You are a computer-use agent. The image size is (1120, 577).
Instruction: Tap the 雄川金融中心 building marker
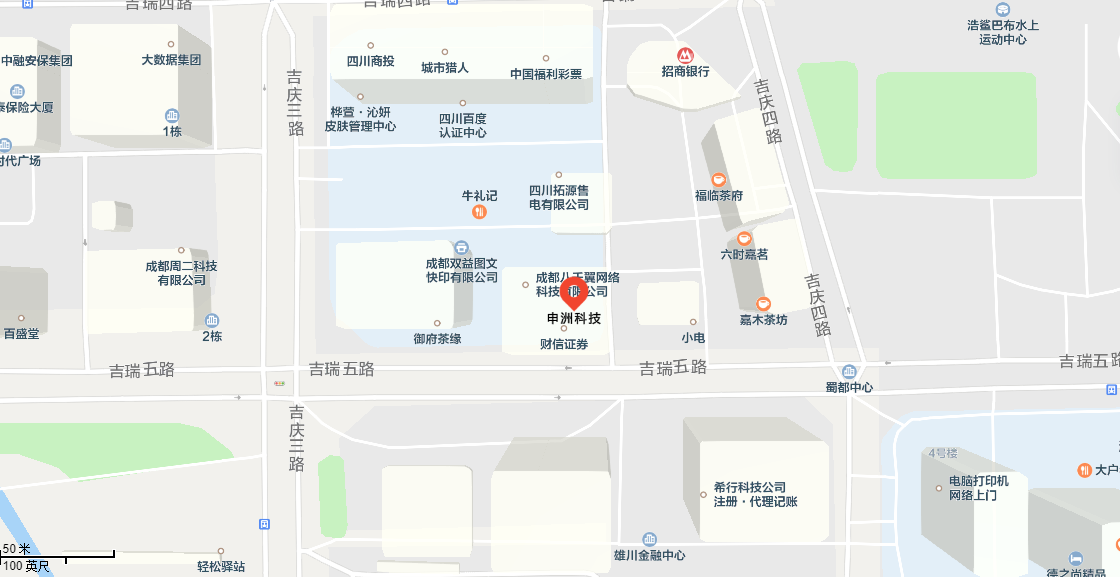[650, 539]
